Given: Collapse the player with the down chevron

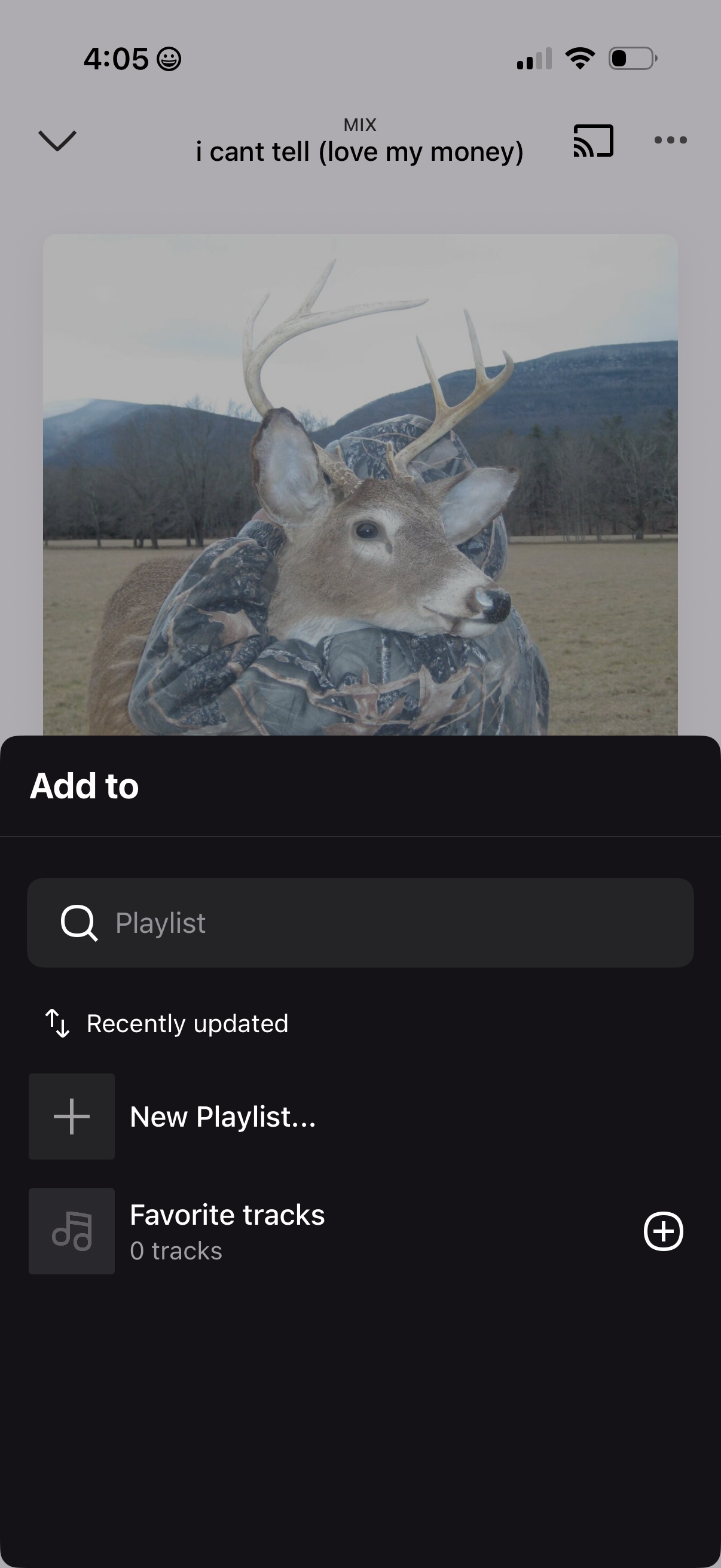Looking at the screenshot, I should (x=58, y=142).
